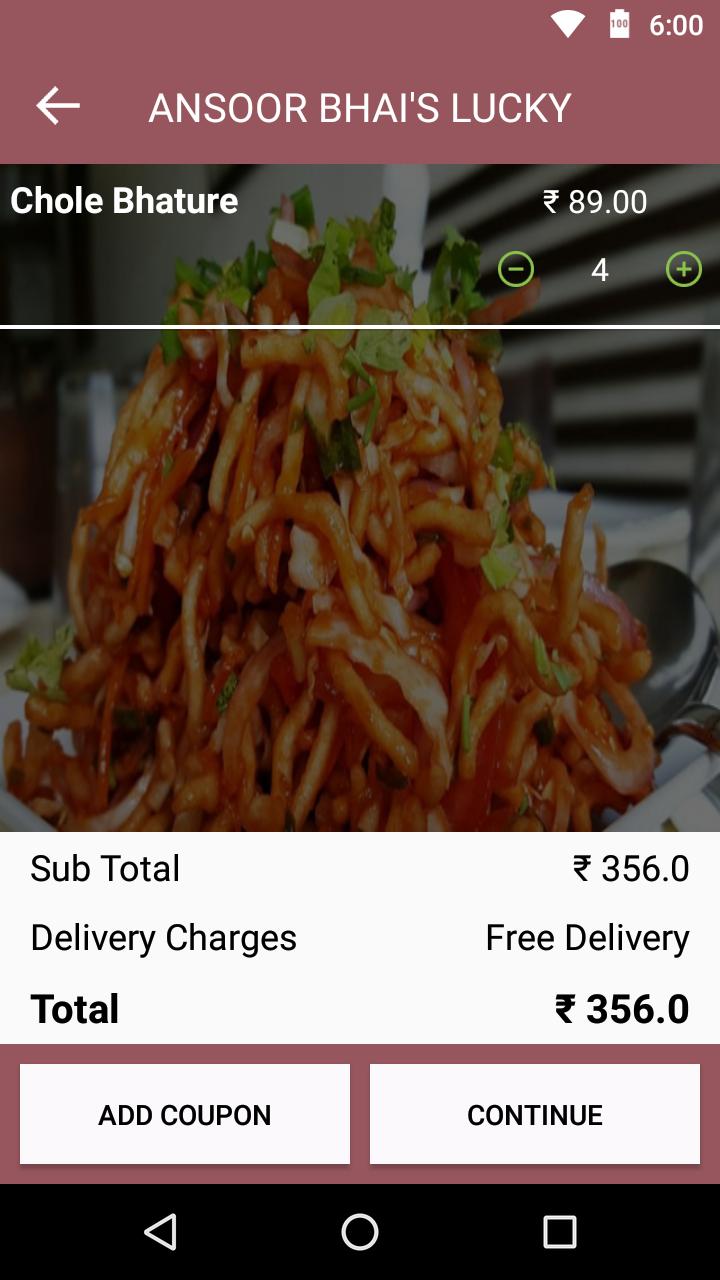Viewport: 720px width, 1280px height.
Task: Open the ANSOOR BHAI'S LUCKY restaurant title
Action: (360, 107)
